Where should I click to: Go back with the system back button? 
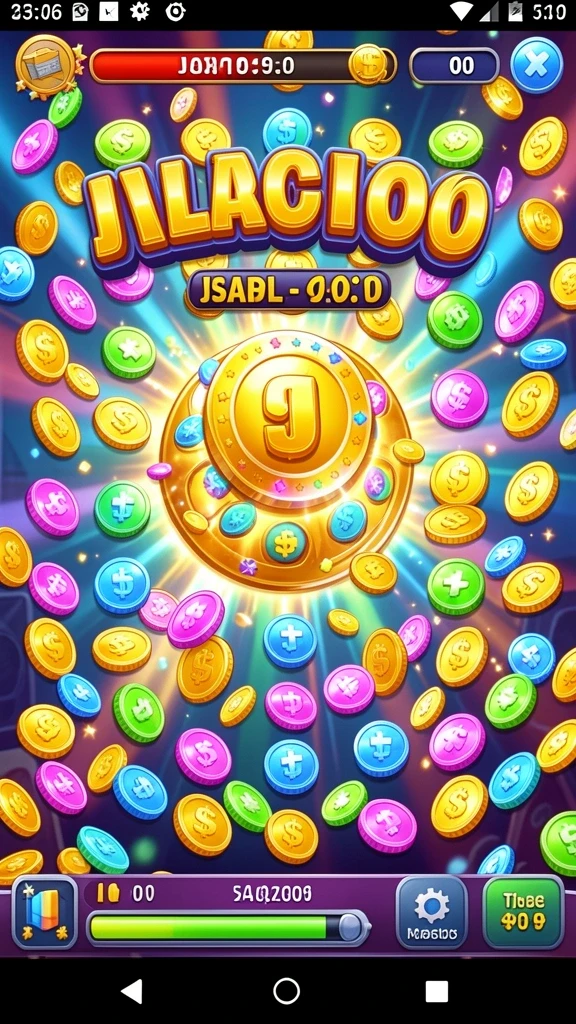point(132,991)
